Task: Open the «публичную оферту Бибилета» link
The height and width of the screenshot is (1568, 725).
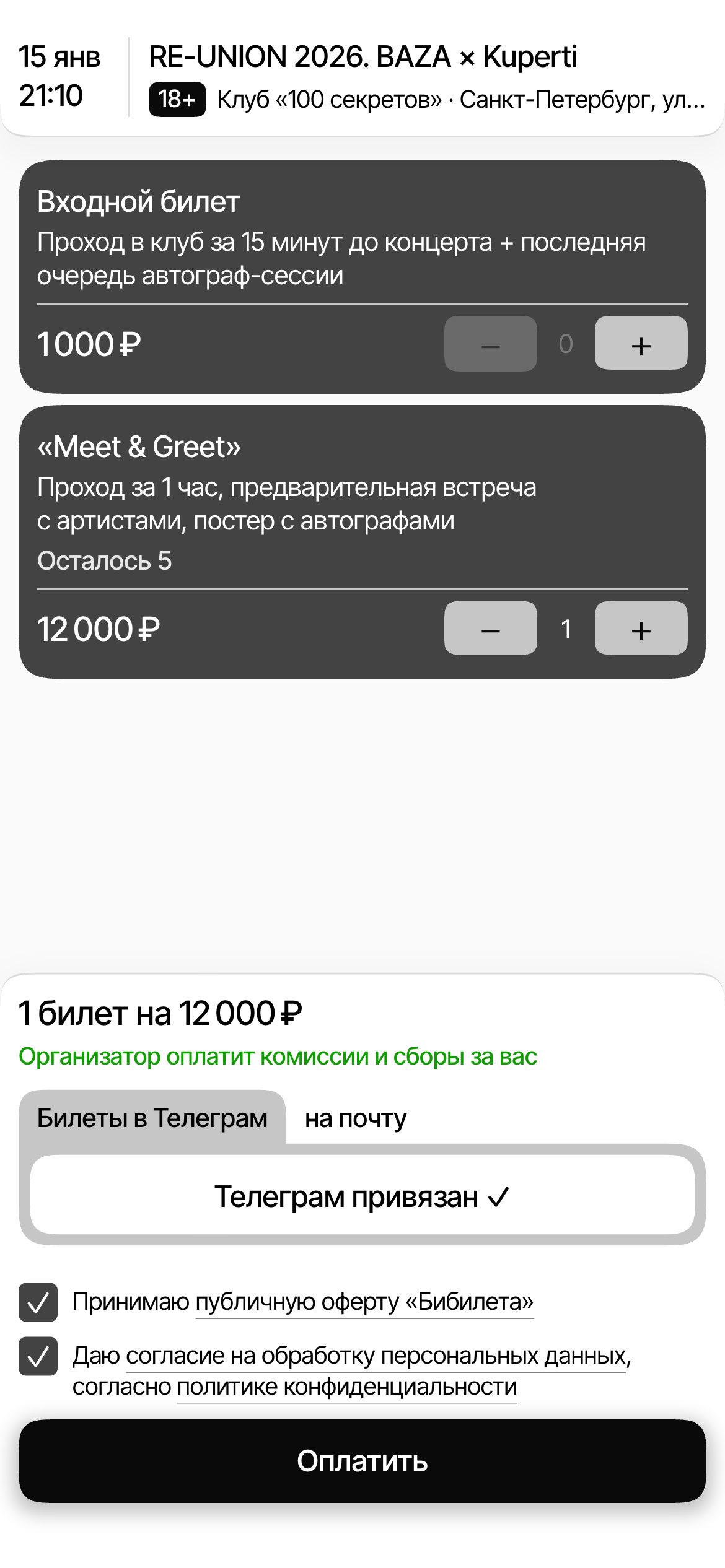Action: pos(364,1302)
